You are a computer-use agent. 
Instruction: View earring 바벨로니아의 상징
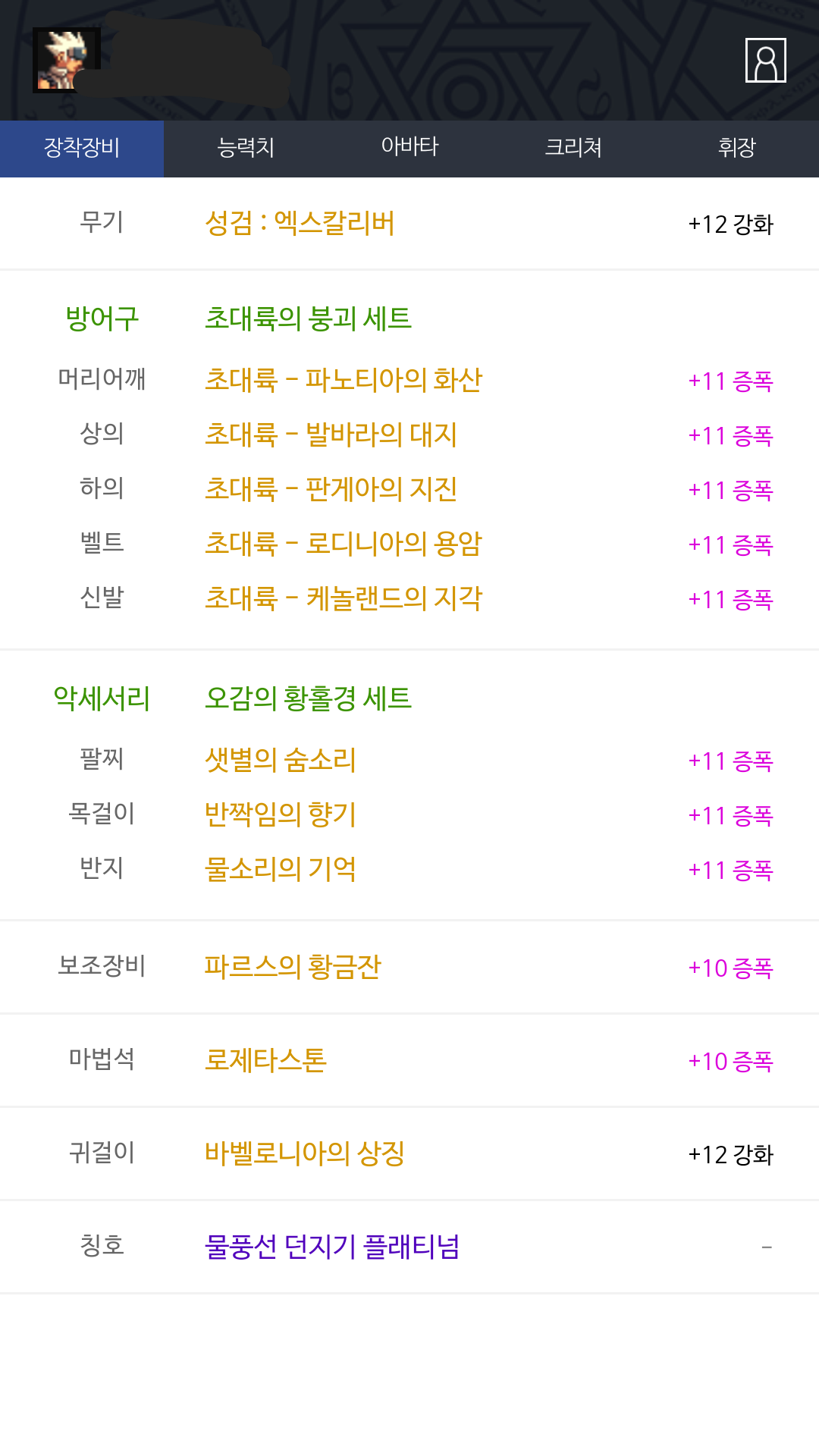pos(305,1153)
